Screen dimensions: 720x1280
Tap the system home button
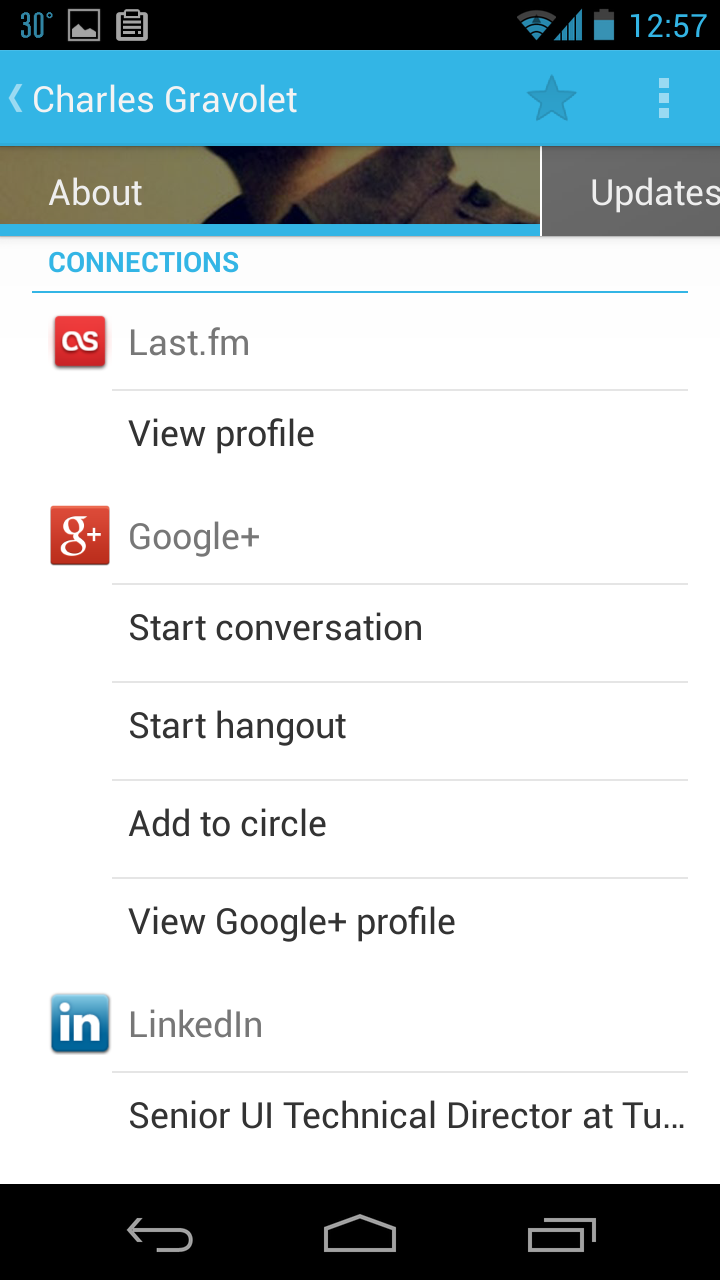[x=360, y=1234]
